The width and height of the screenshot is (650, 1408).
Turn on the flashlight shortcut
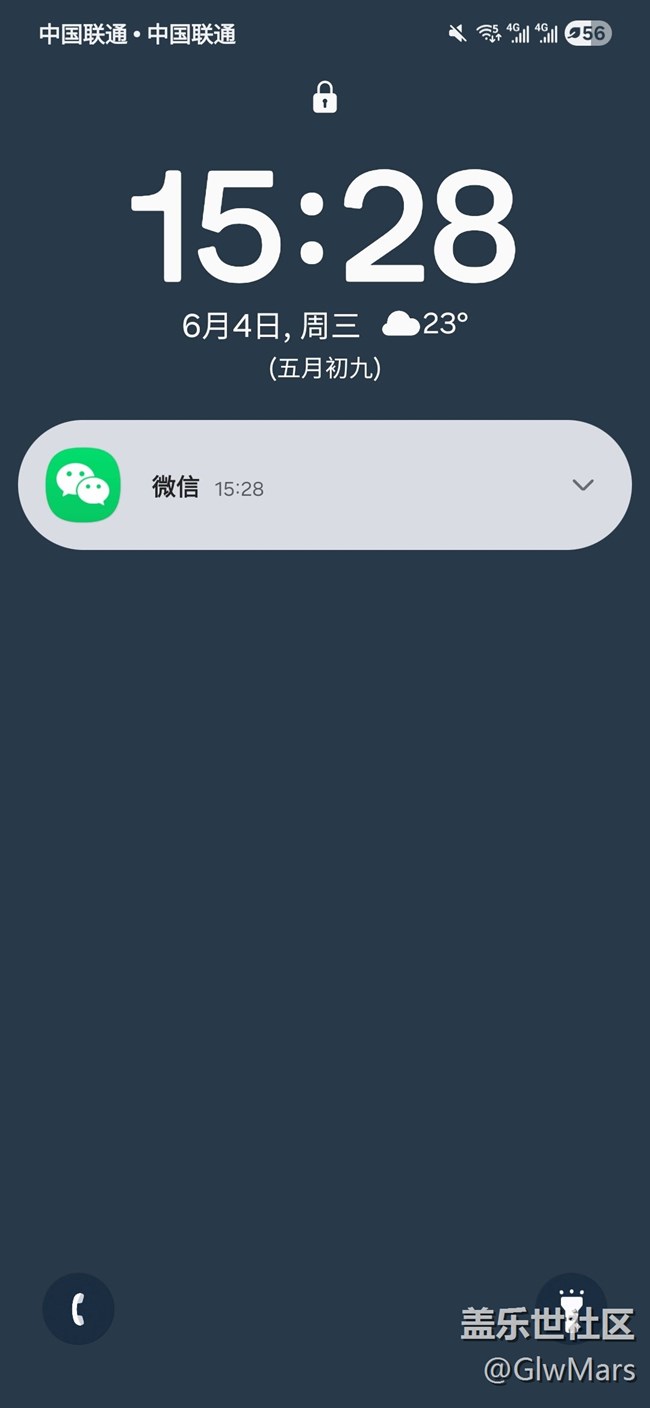point(571,1308)
